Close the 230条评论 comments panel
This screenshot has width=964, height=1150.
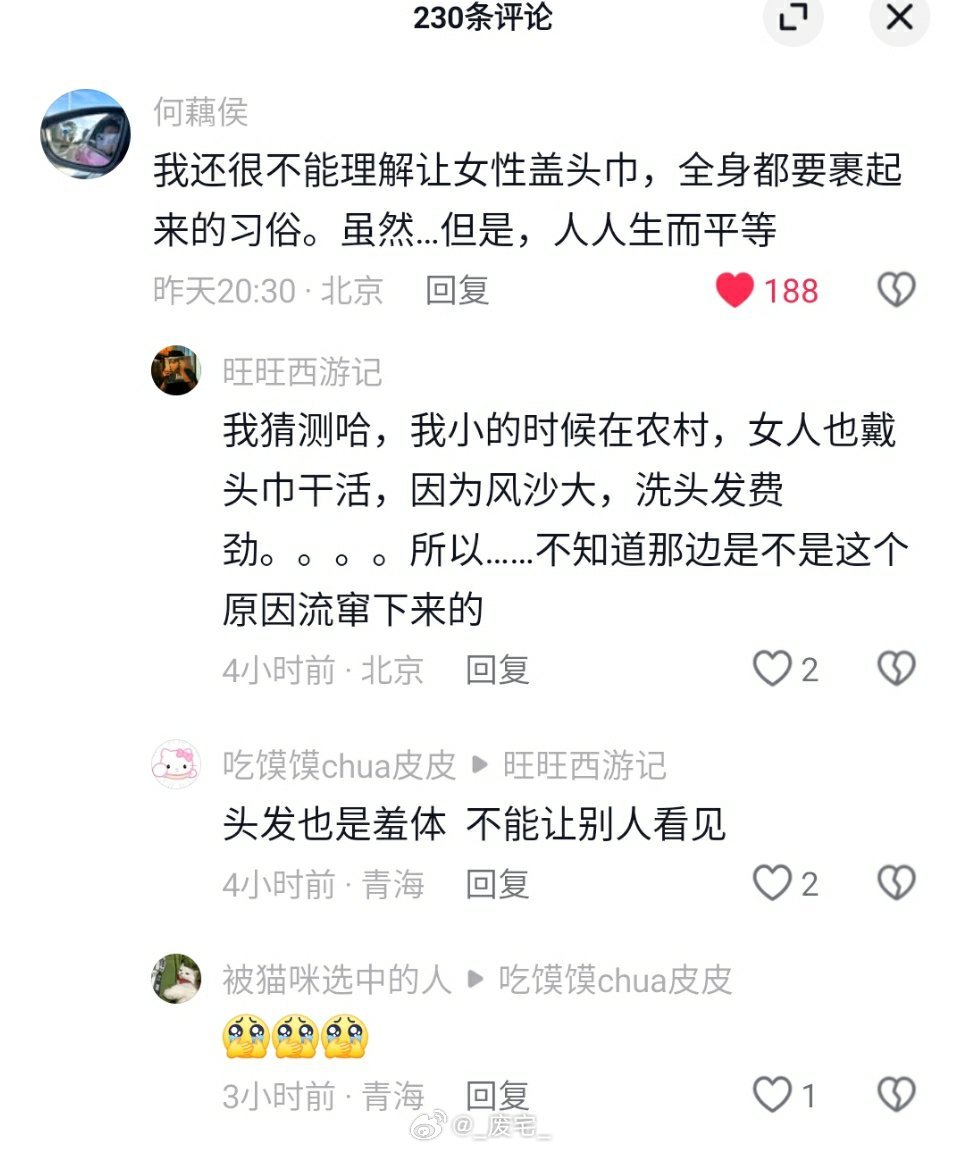click(899, 17)
